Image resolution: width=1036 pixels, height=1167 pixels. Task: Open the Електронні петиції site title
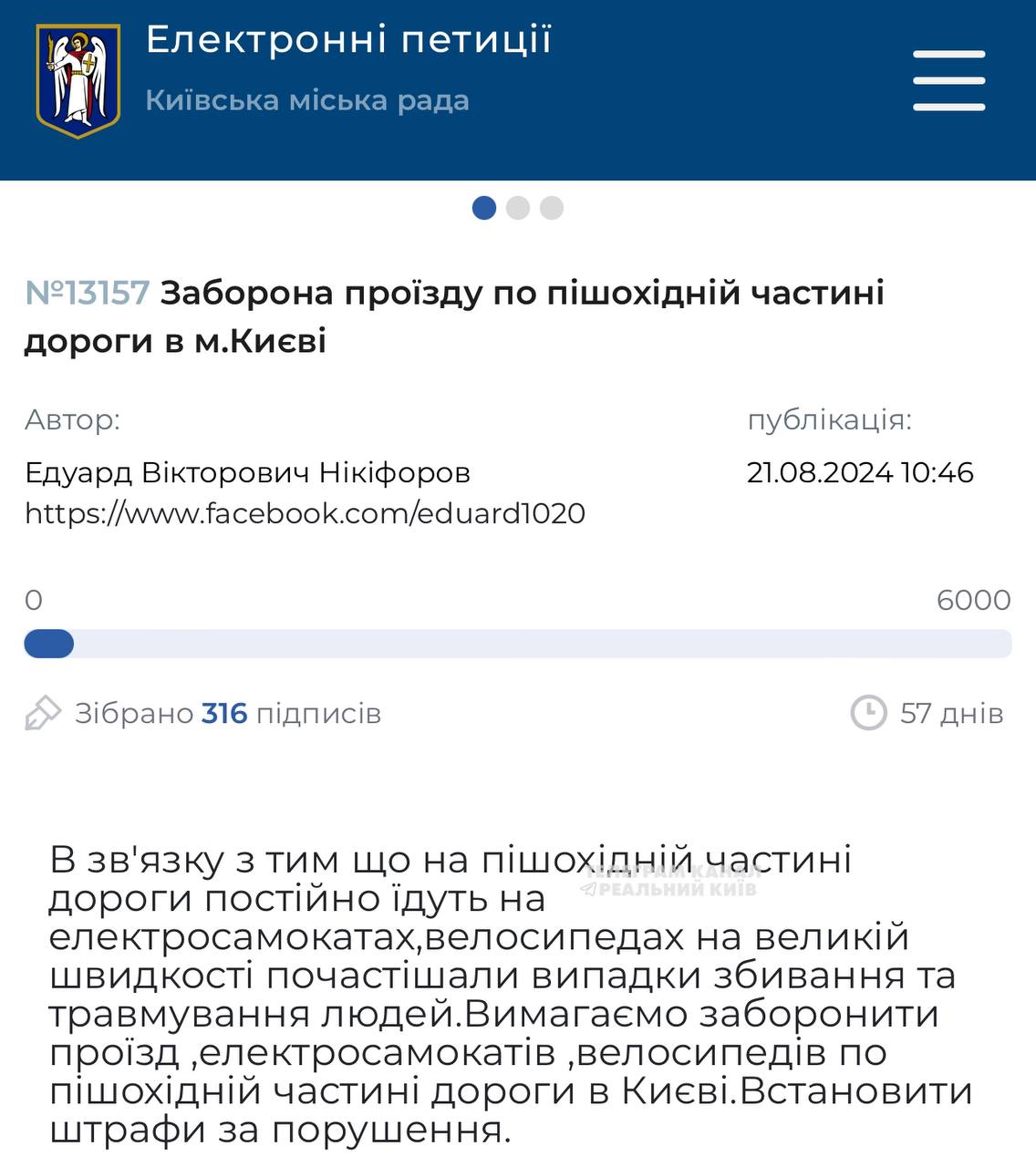coord(348,40)
